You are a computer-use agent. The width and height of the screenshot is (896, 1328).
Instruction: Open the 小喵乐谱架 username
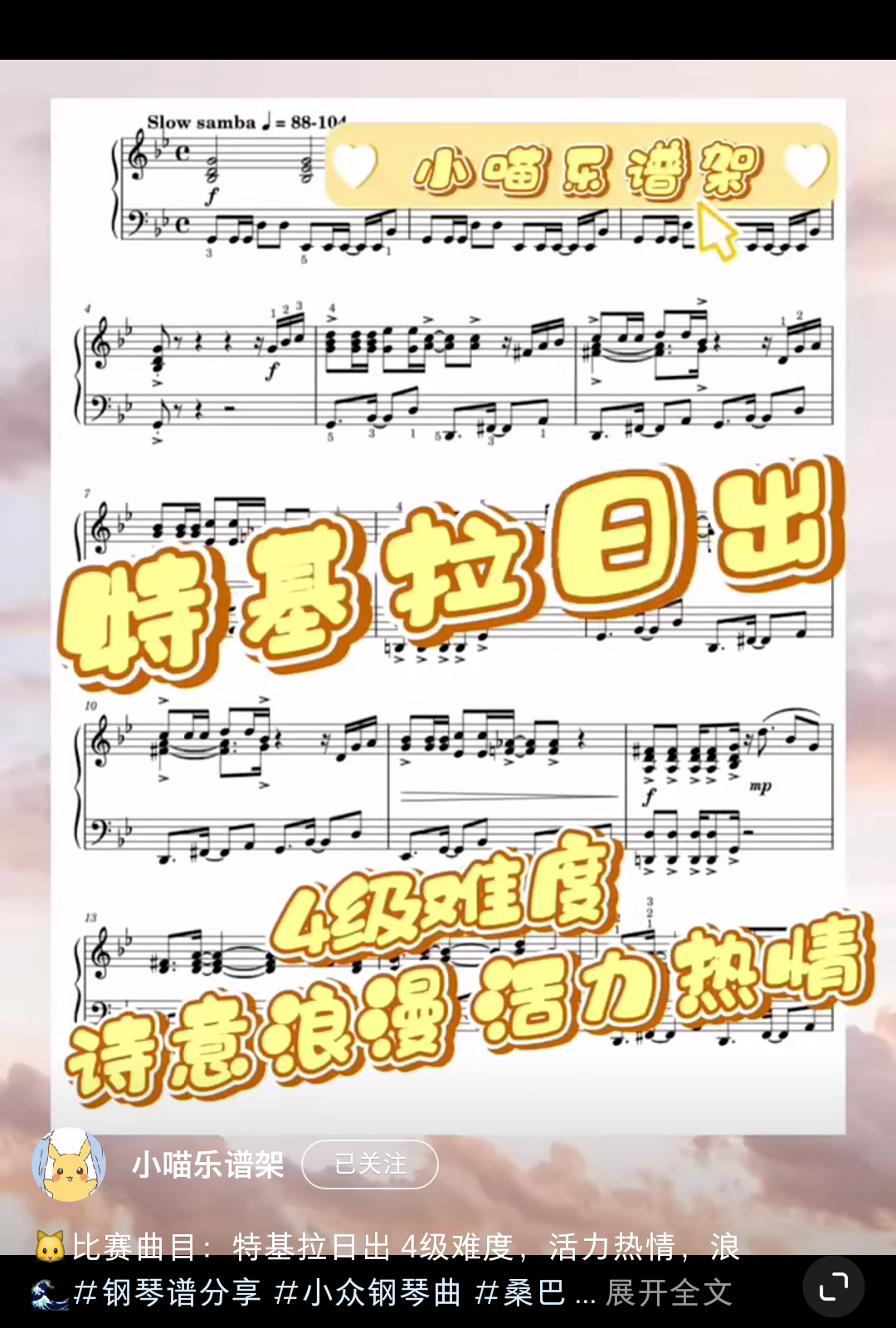(207, 1164)
